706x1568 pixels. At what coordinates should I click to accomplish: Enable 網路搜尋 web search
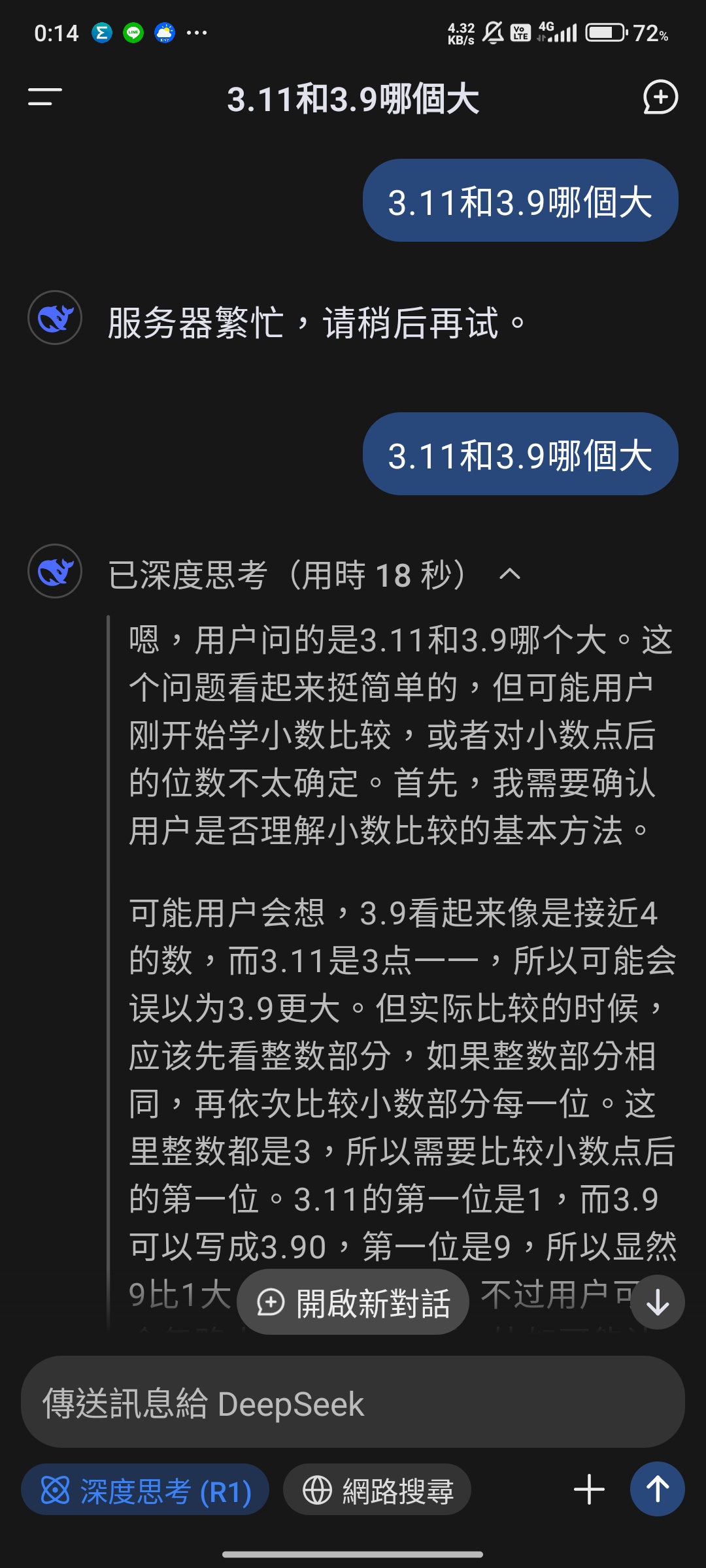[x=377, y=1491]
